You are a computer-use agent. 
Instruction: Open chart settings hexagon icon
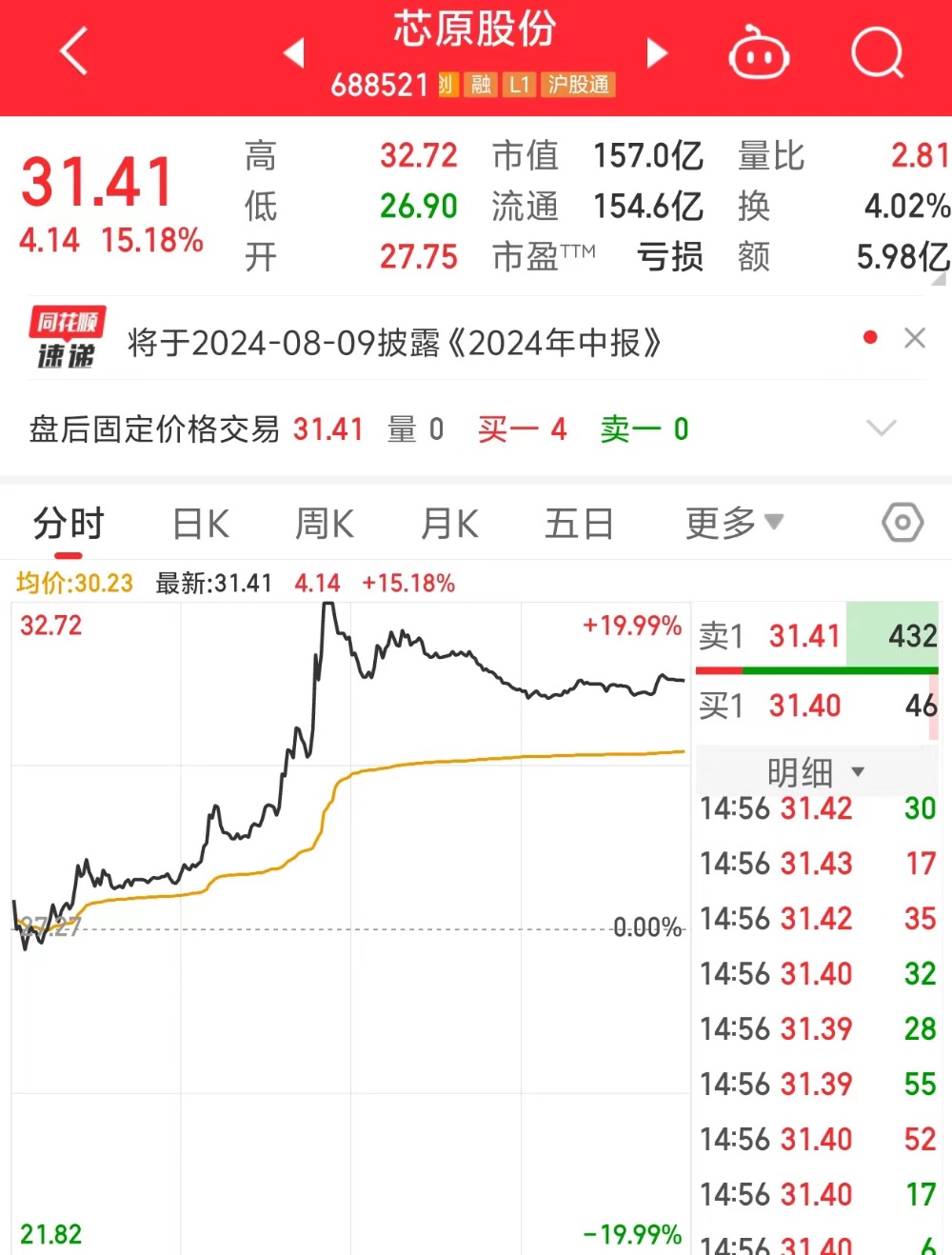(x=902, y=523)
